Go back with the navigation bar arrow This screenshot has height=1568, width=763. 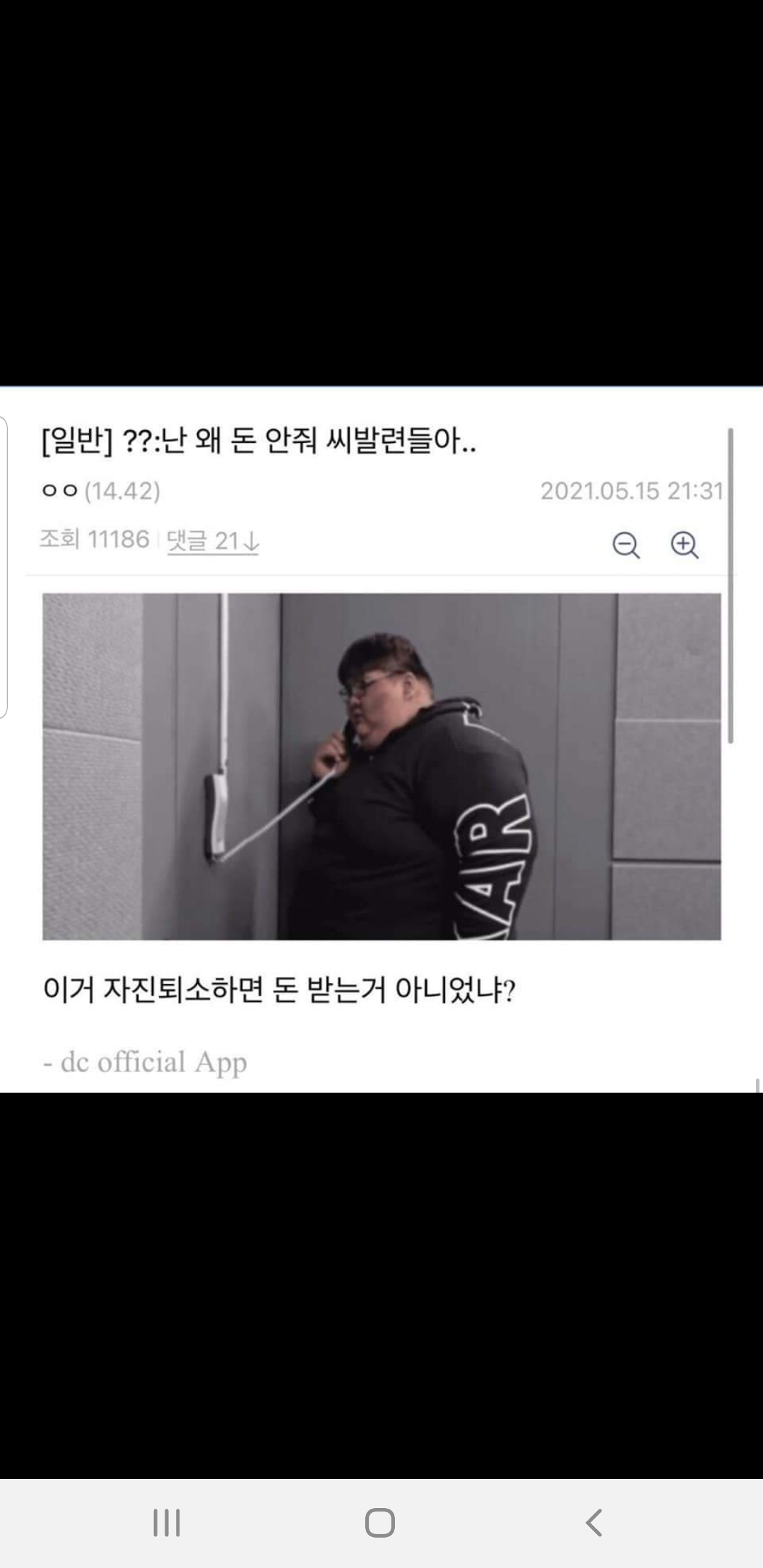click(x=594, y=1522)
